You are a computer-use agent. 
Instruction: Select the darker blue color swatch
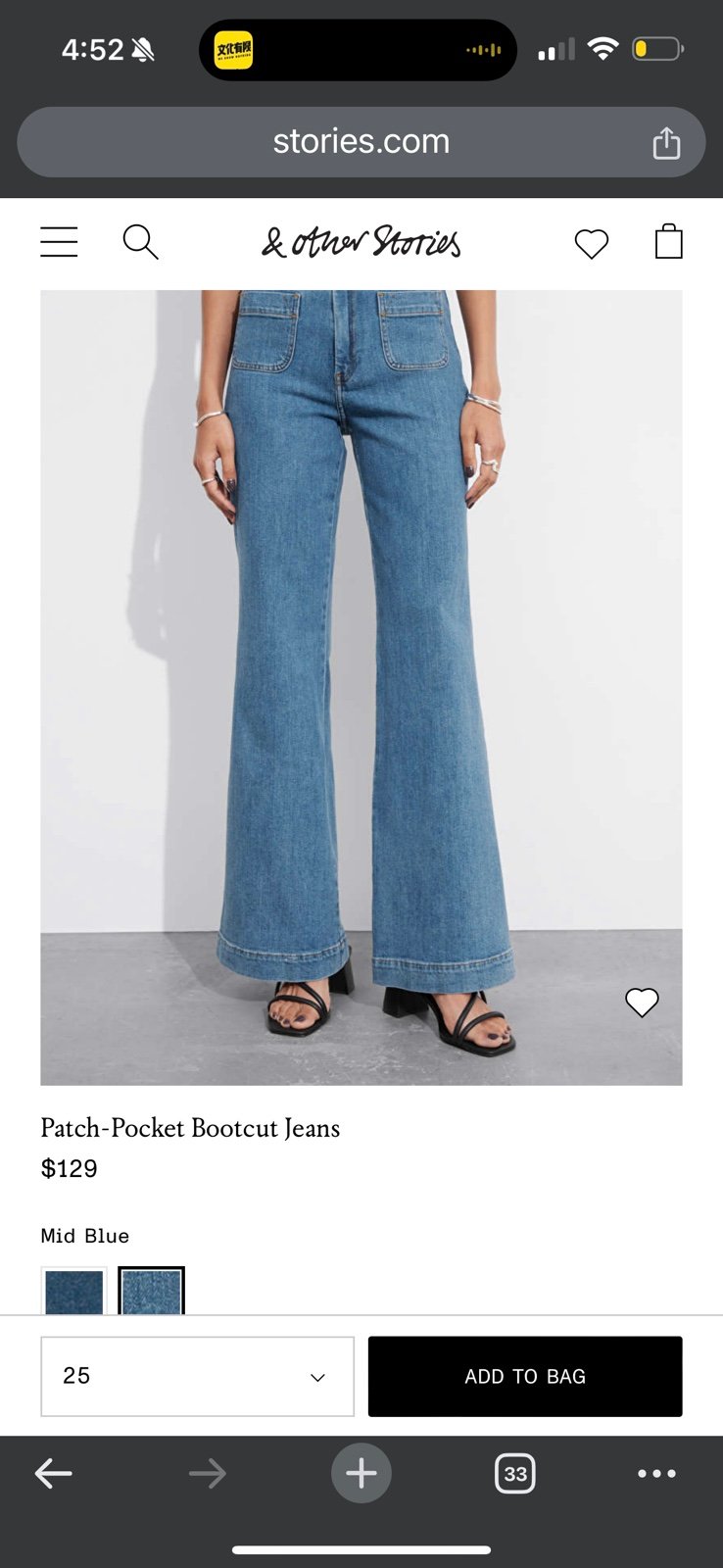pos(74,1291)
